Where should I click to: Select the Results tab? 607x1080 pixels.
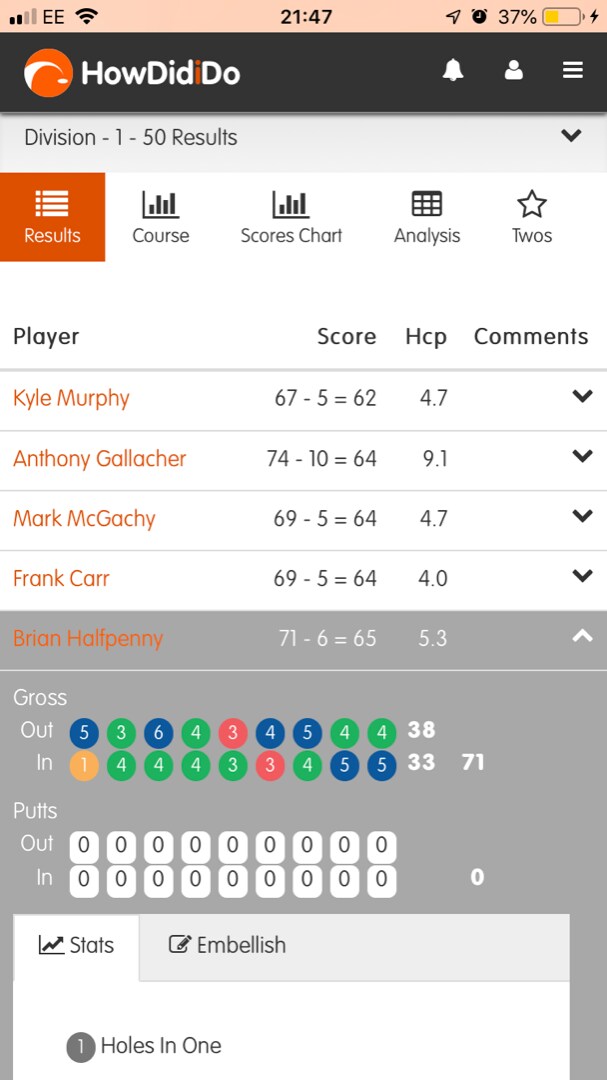pos(52,217)
